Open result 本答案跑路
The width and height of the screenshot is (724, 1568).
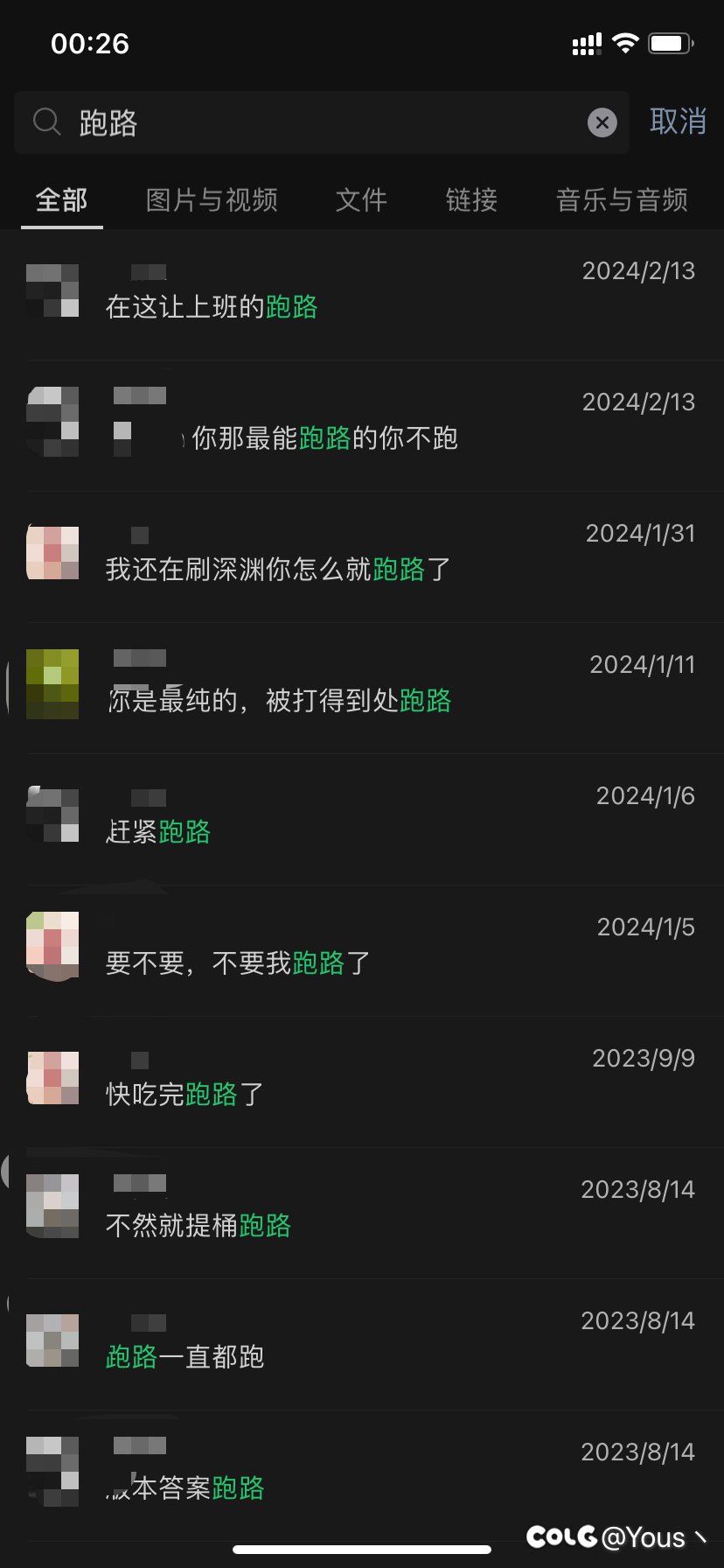362,1475
